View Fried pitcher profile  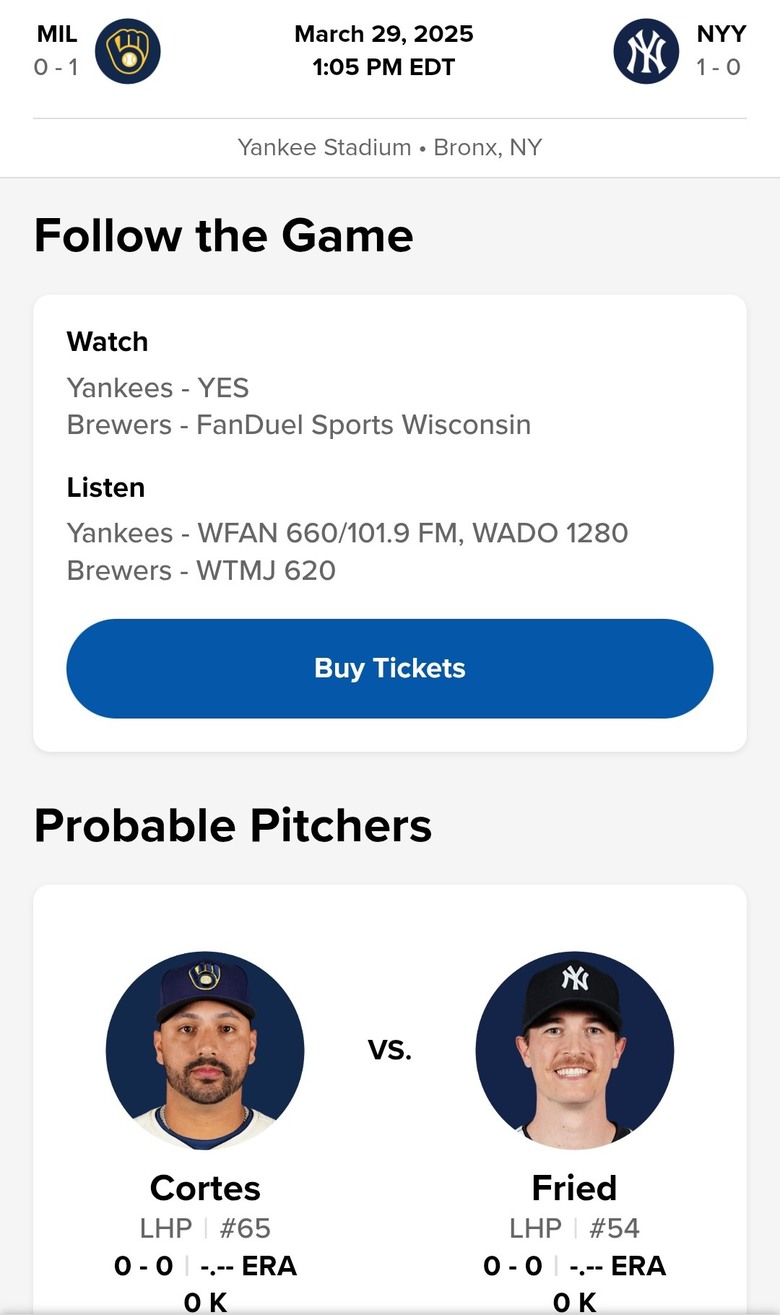575,1050
